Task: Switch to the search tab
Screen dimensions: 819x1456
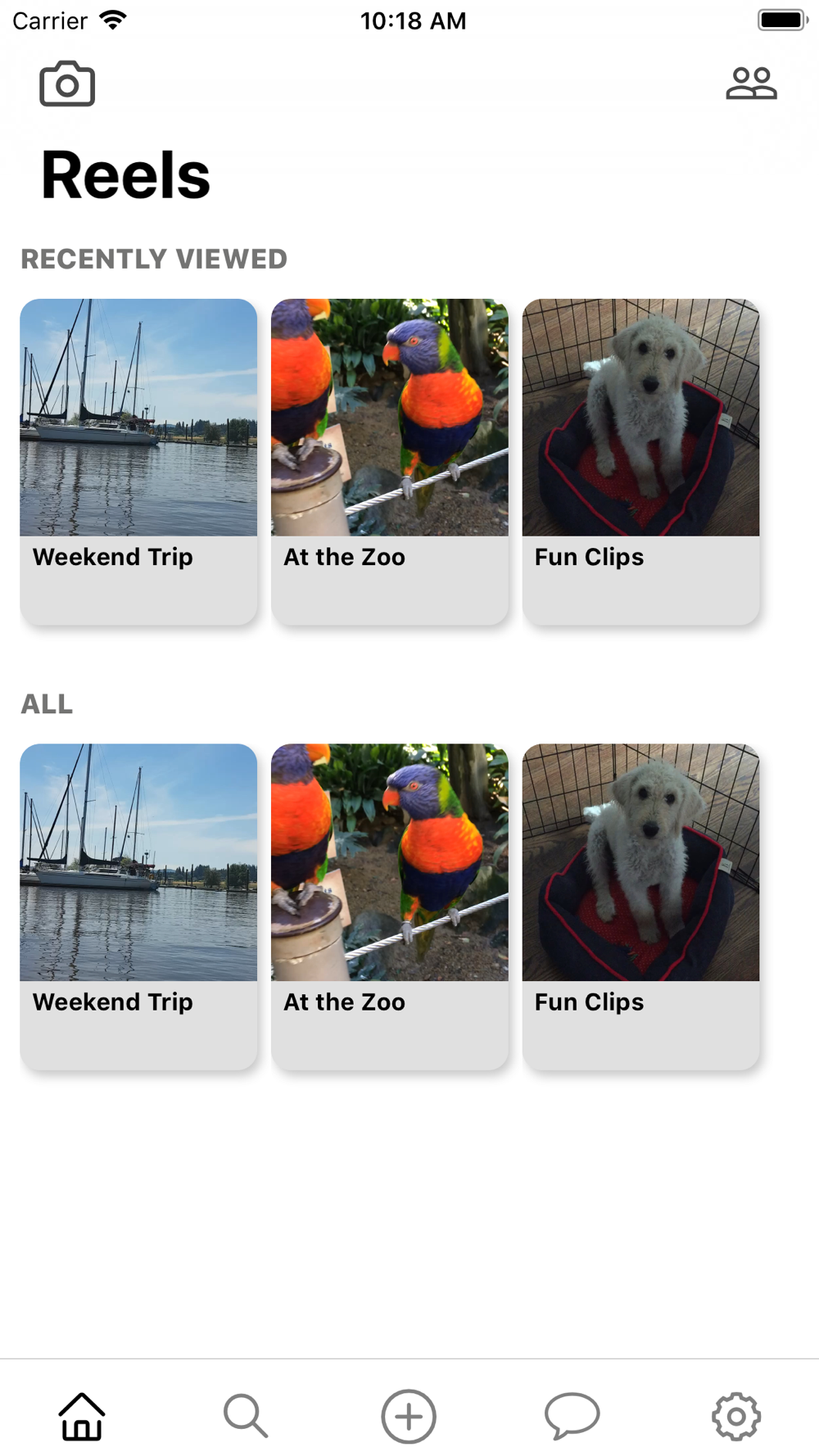Action: pyautogui.click(x=246, y=1416)
